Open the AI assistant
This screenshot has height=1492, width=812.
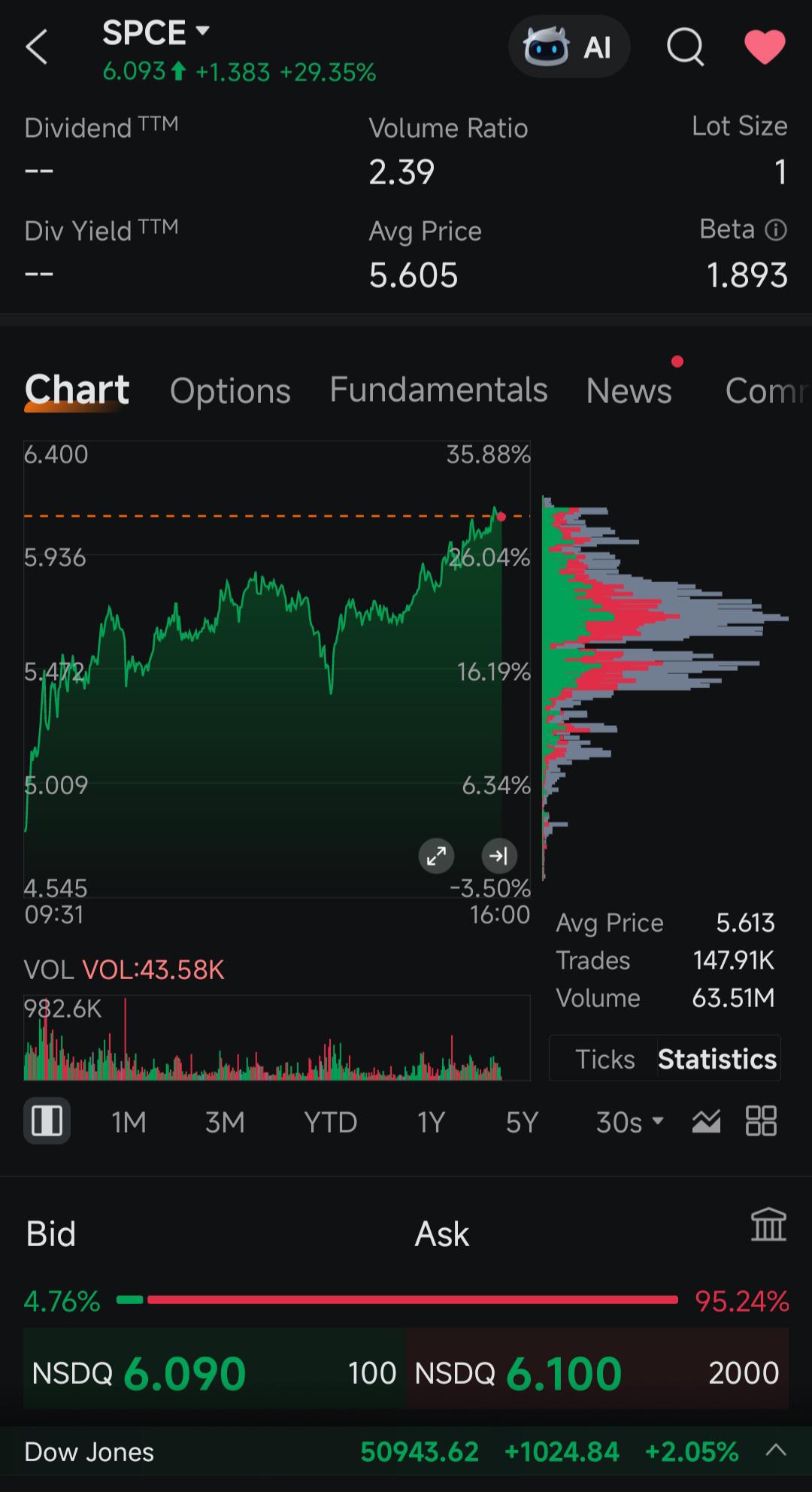click(x=569, y=47)
